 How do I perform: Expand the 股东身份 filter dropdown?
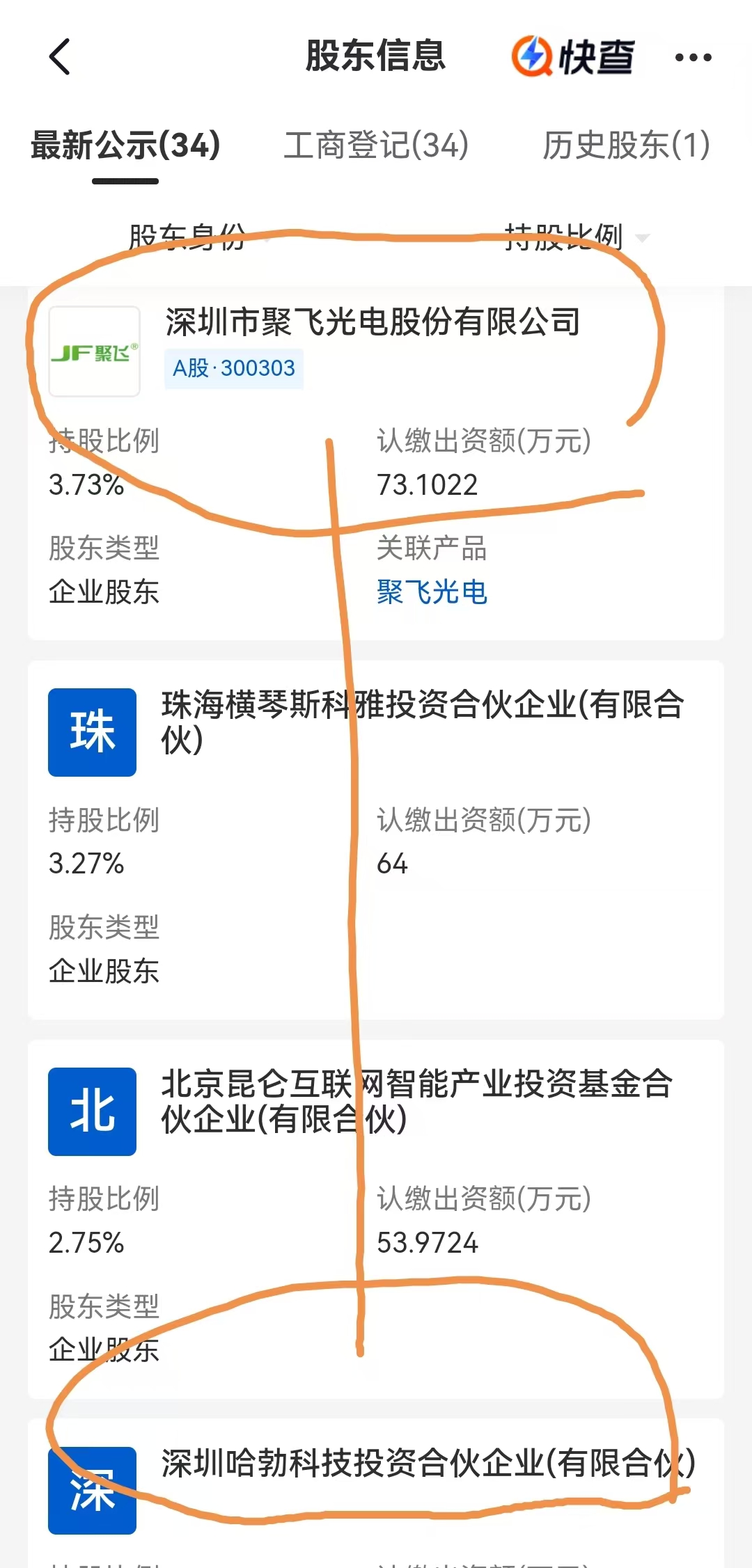(198, 237)
